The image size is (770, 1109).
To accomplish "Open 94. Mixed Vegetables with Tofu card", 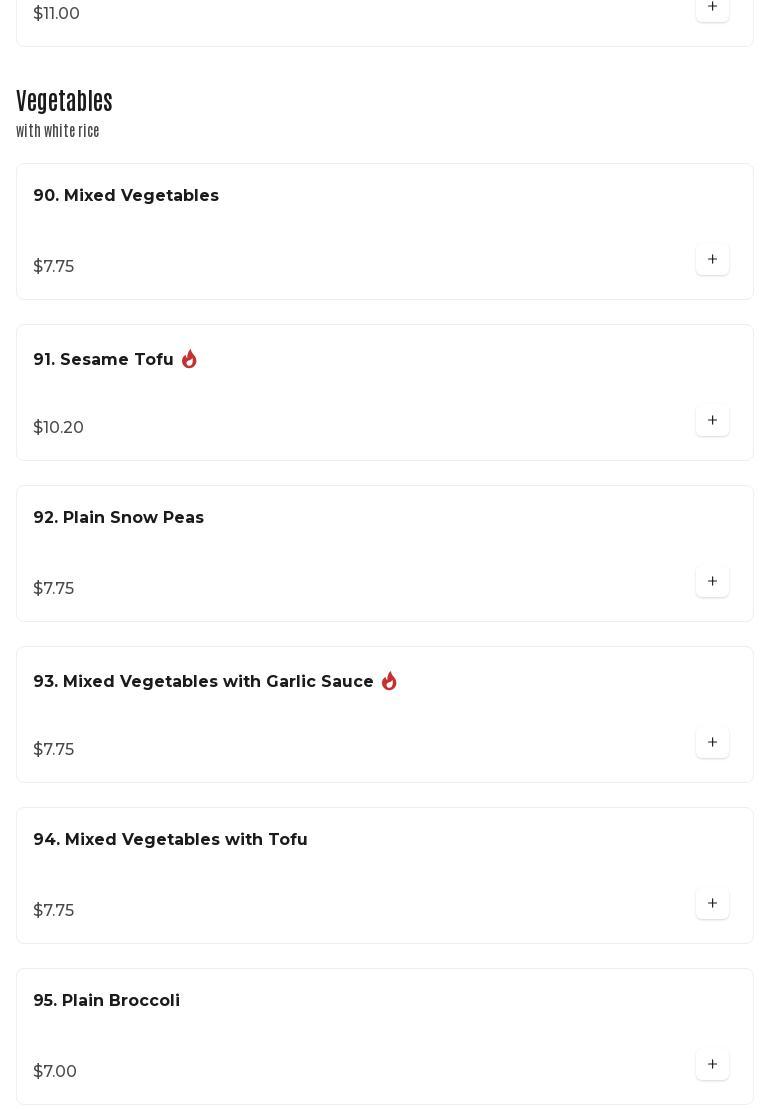I will tap(171, 840).
